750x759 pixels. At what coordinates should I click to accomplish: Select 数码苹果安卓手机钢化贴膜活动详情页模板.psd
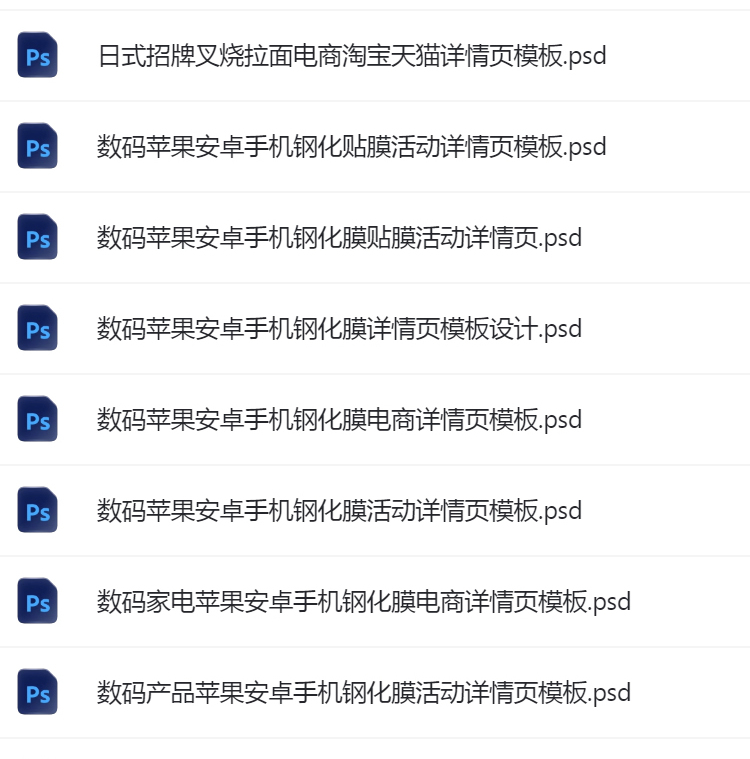(352, 147)
